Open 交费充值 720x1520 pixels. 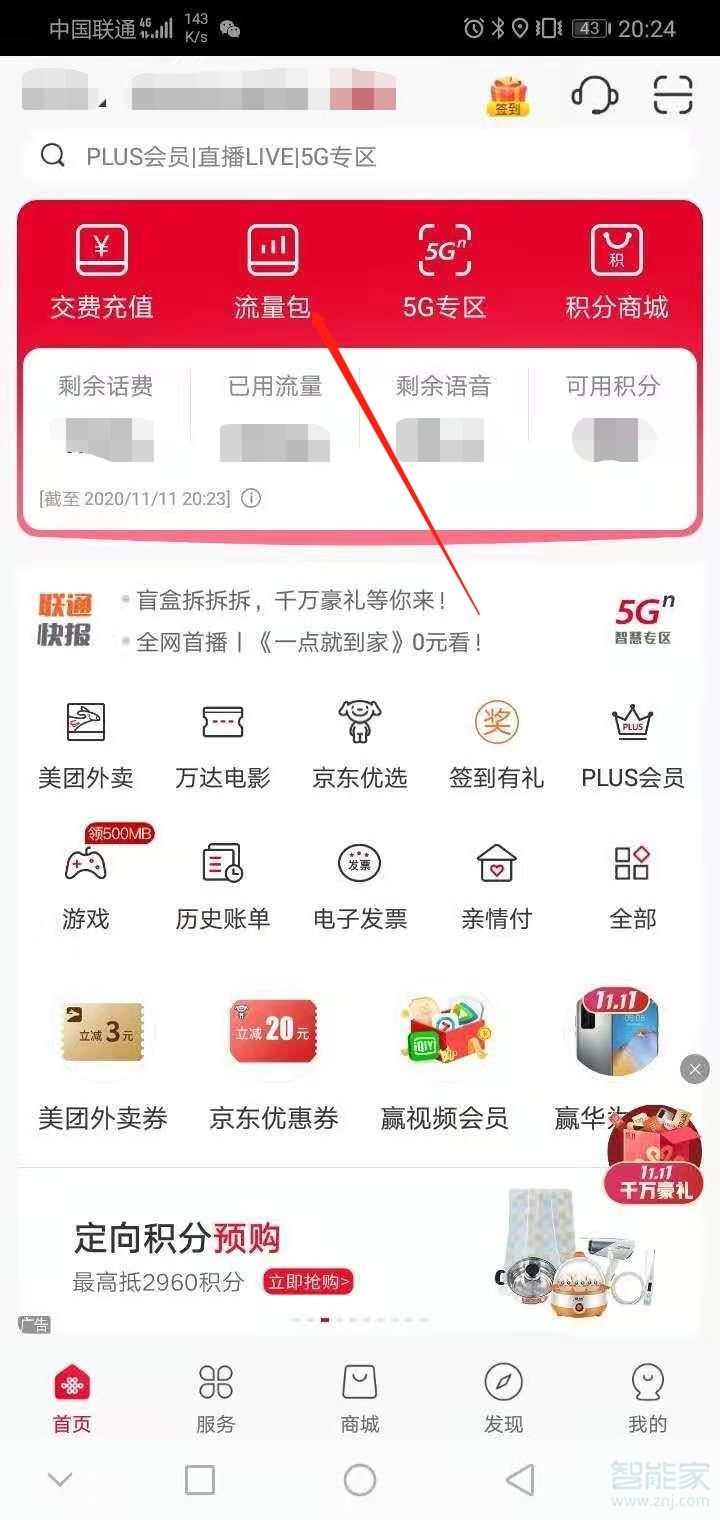102,272
